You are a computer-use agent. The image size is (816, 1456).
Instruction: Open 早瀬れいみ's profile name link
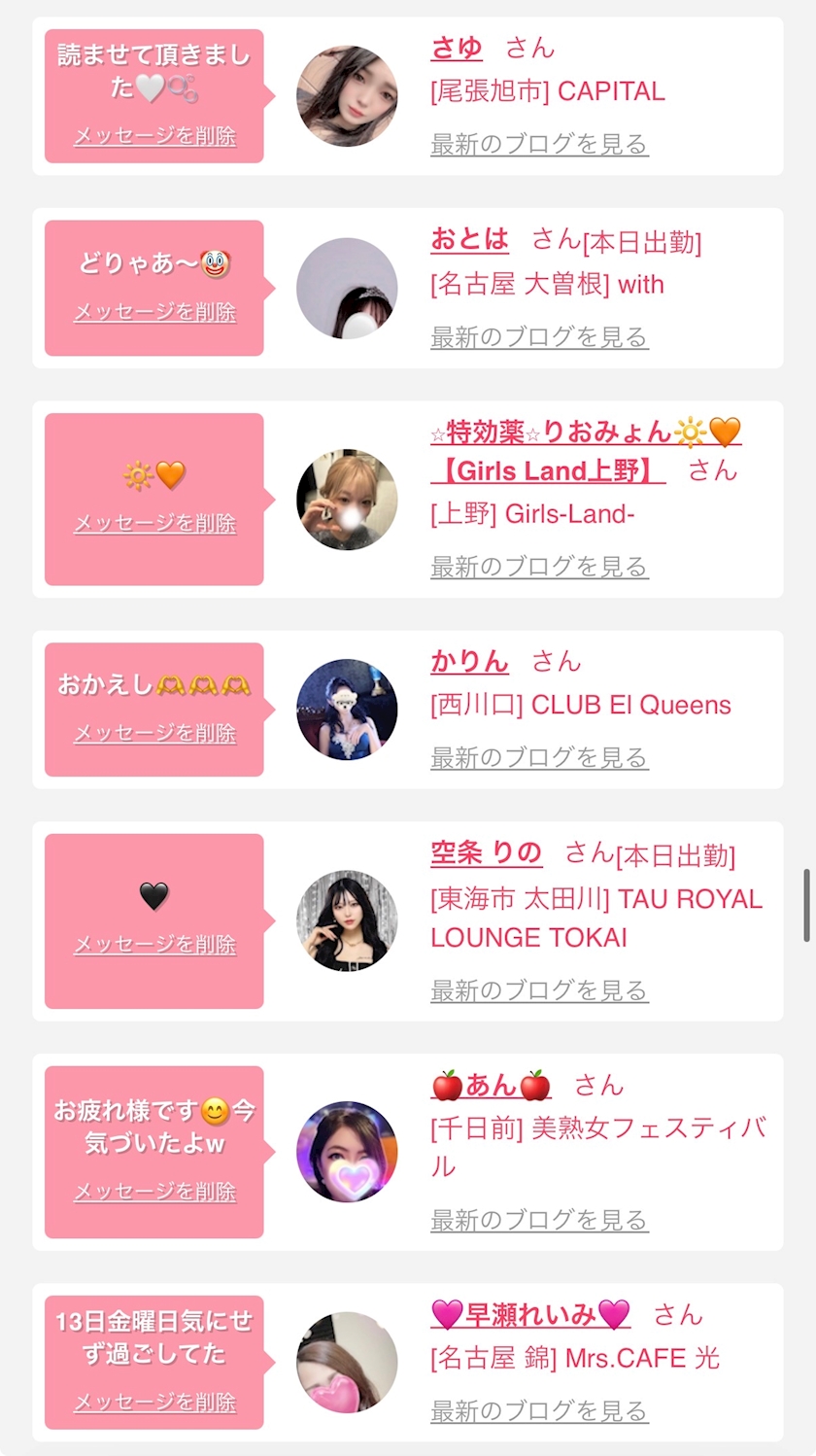530,1315
